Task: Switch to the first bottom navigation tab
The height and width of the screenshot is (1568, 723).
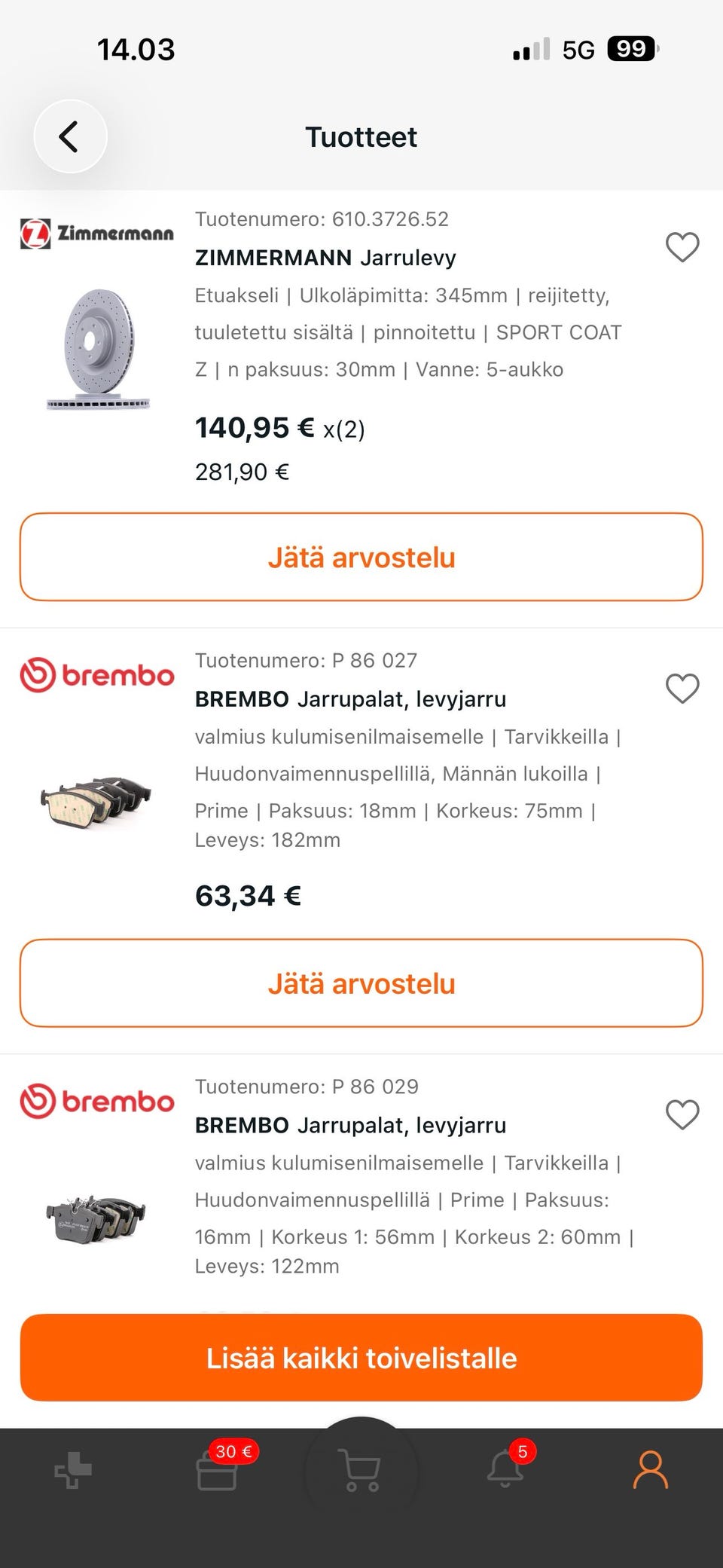Action: [x=73, y=1470]
